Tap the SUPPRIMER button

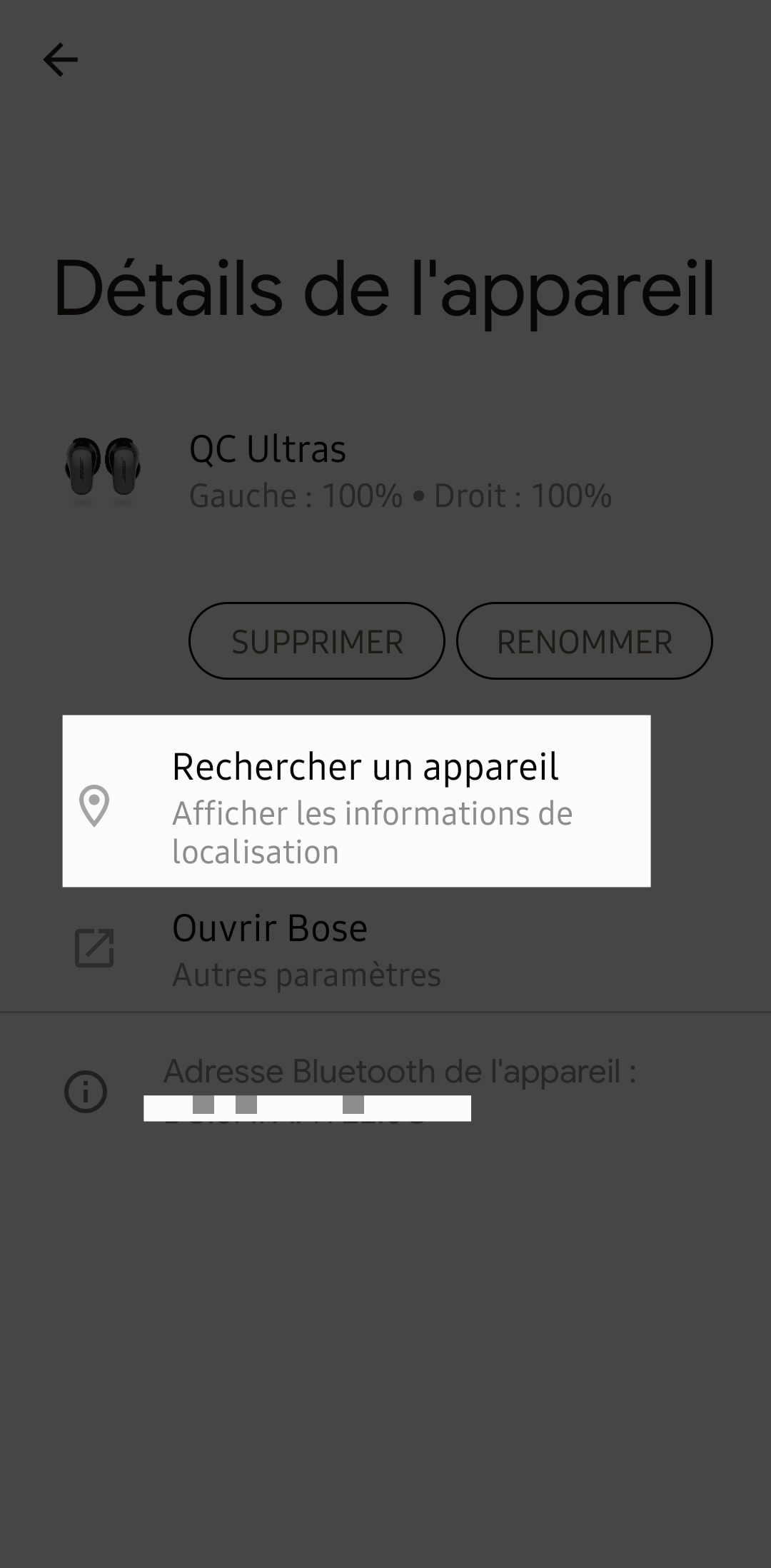(x=317, y=641)
